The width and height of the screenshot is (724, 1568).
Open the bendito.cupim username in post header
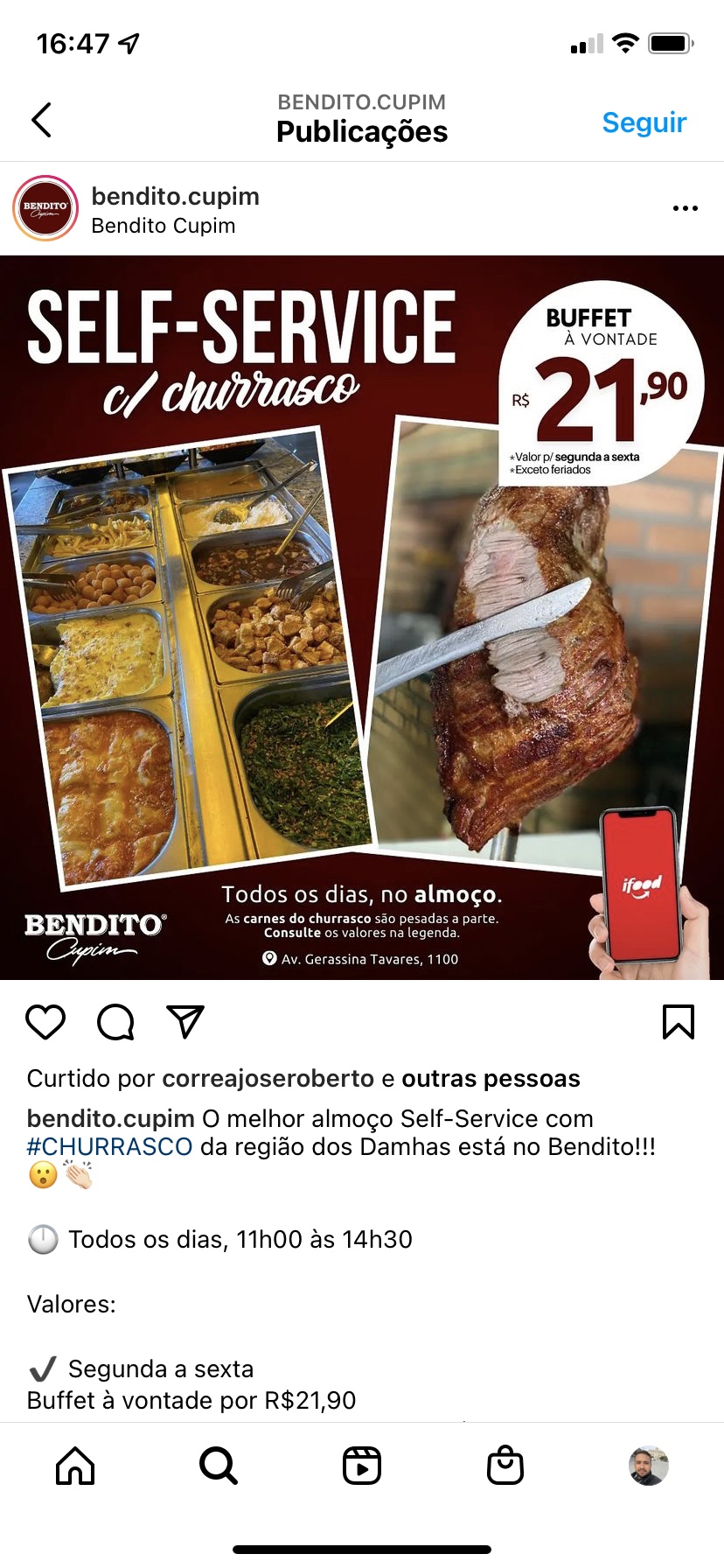[175, 196]
